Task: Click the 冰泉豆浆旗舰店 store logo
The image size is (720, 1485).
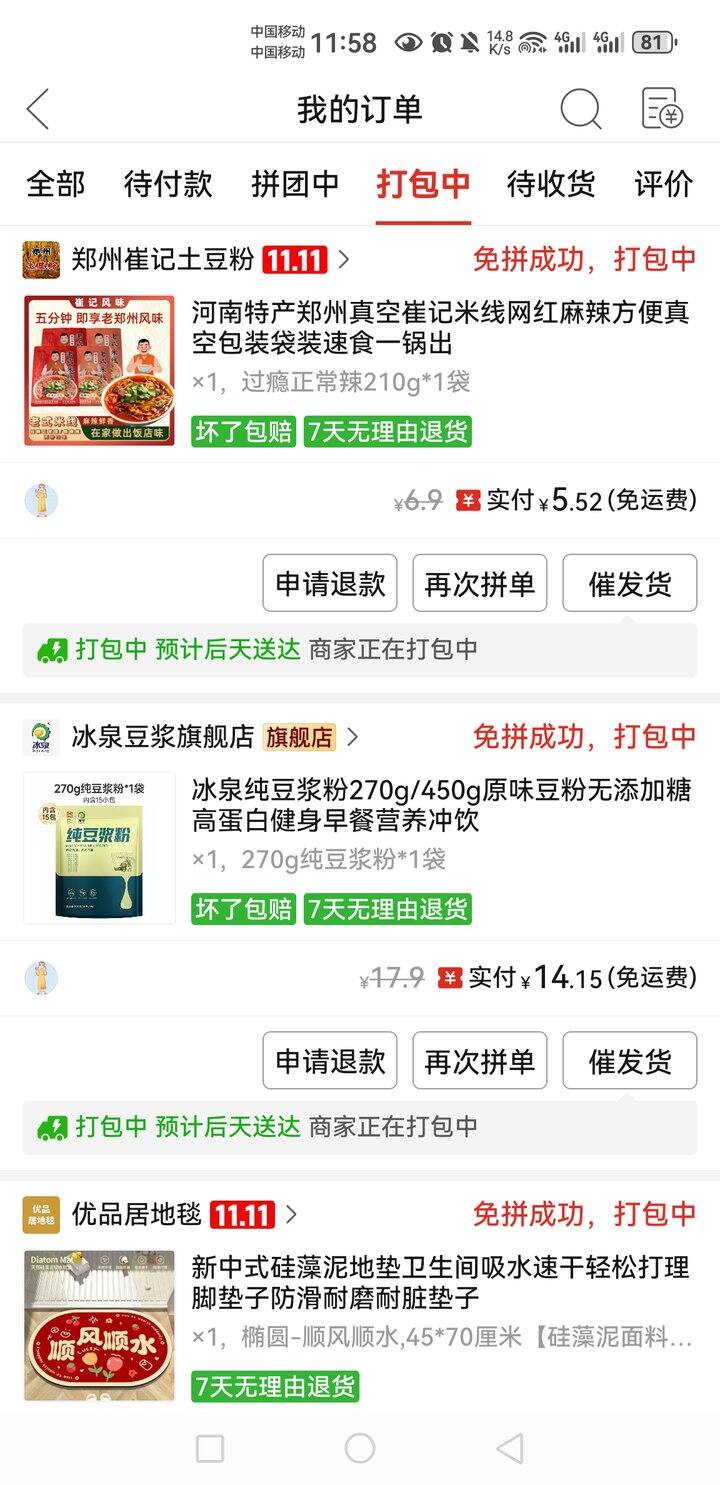Action: tap(41, 737)
